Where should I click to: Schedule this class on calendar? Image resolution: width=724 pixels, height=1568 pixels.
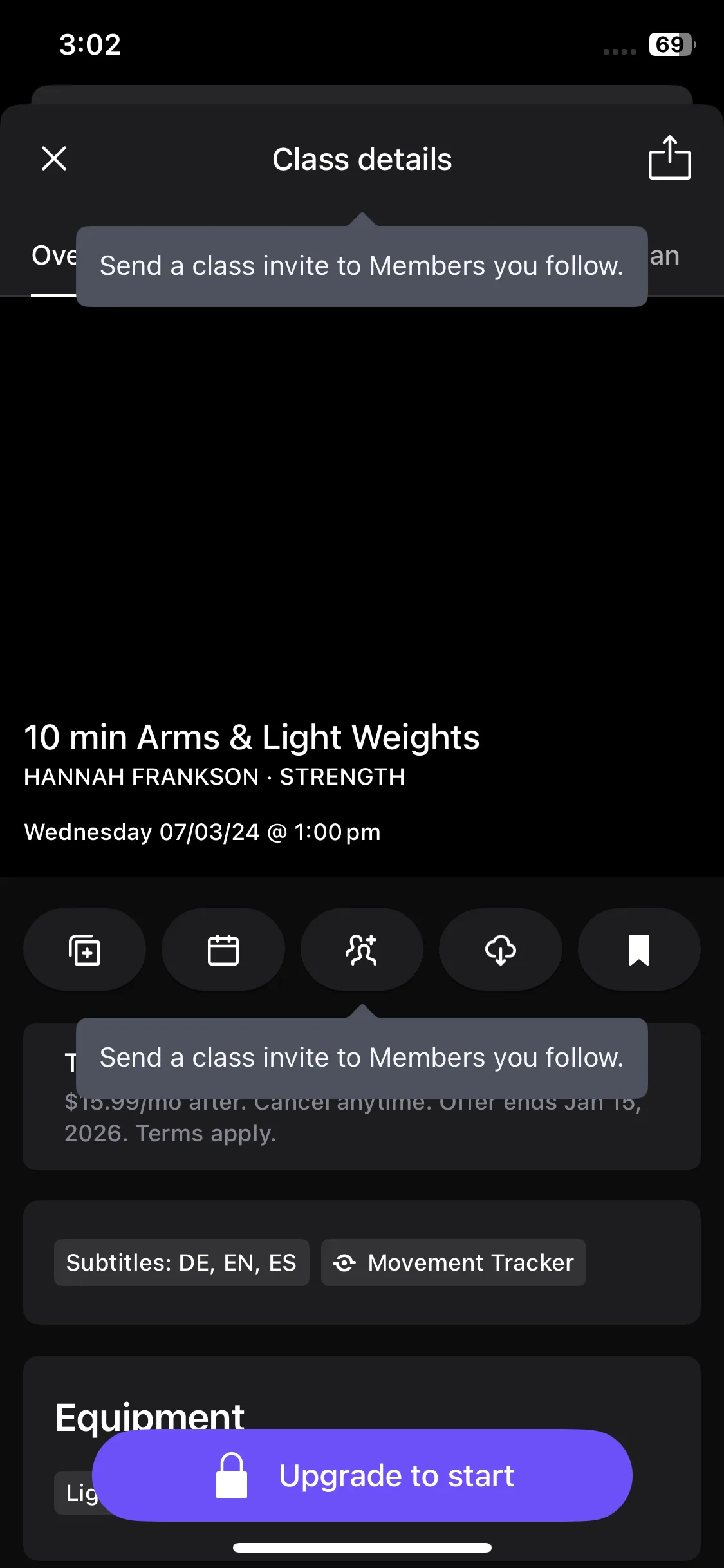(223, 949)
